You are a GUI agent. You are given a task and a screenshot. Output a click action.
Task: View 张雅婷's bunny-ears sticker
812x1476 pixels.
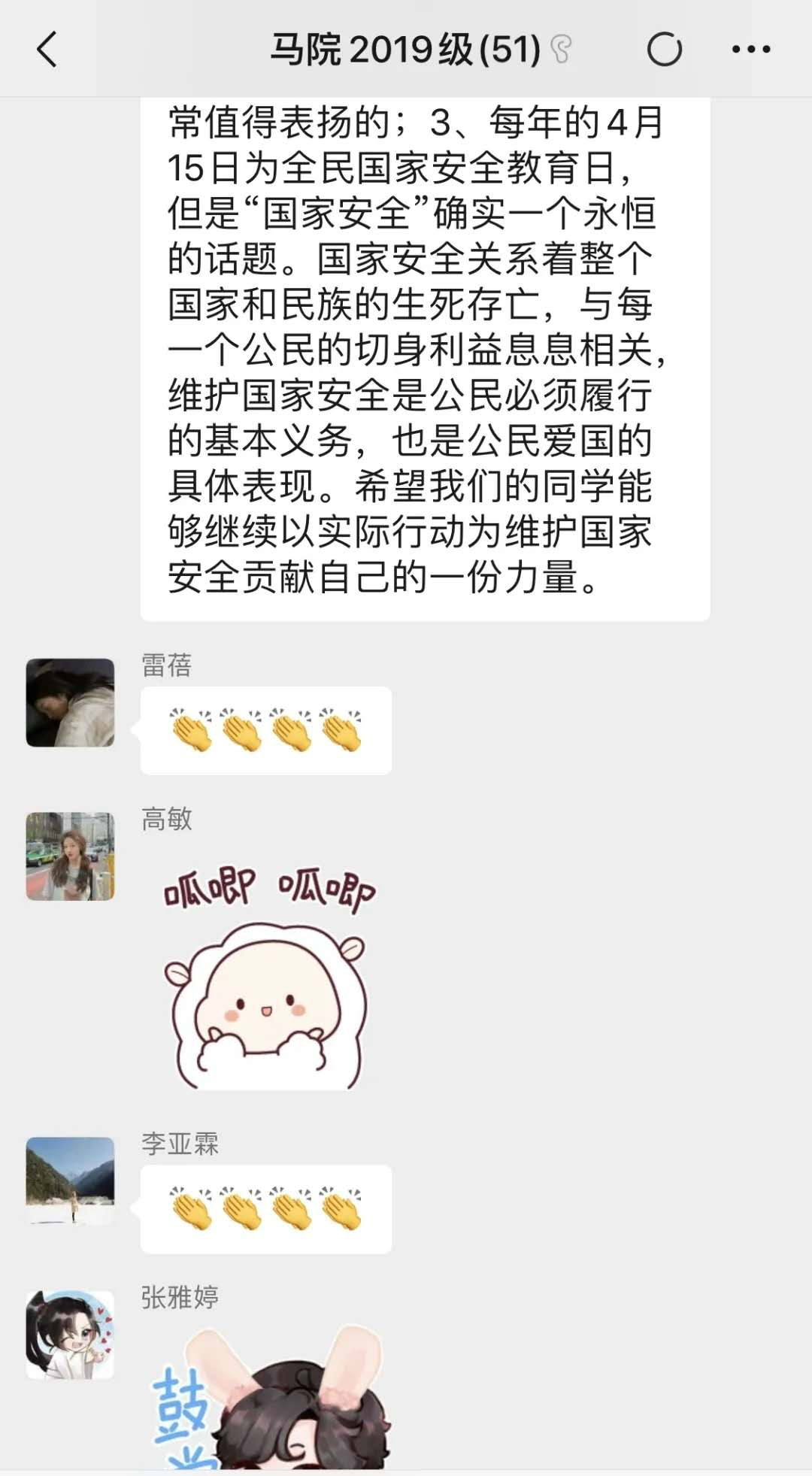click(x=271, y=1399)
